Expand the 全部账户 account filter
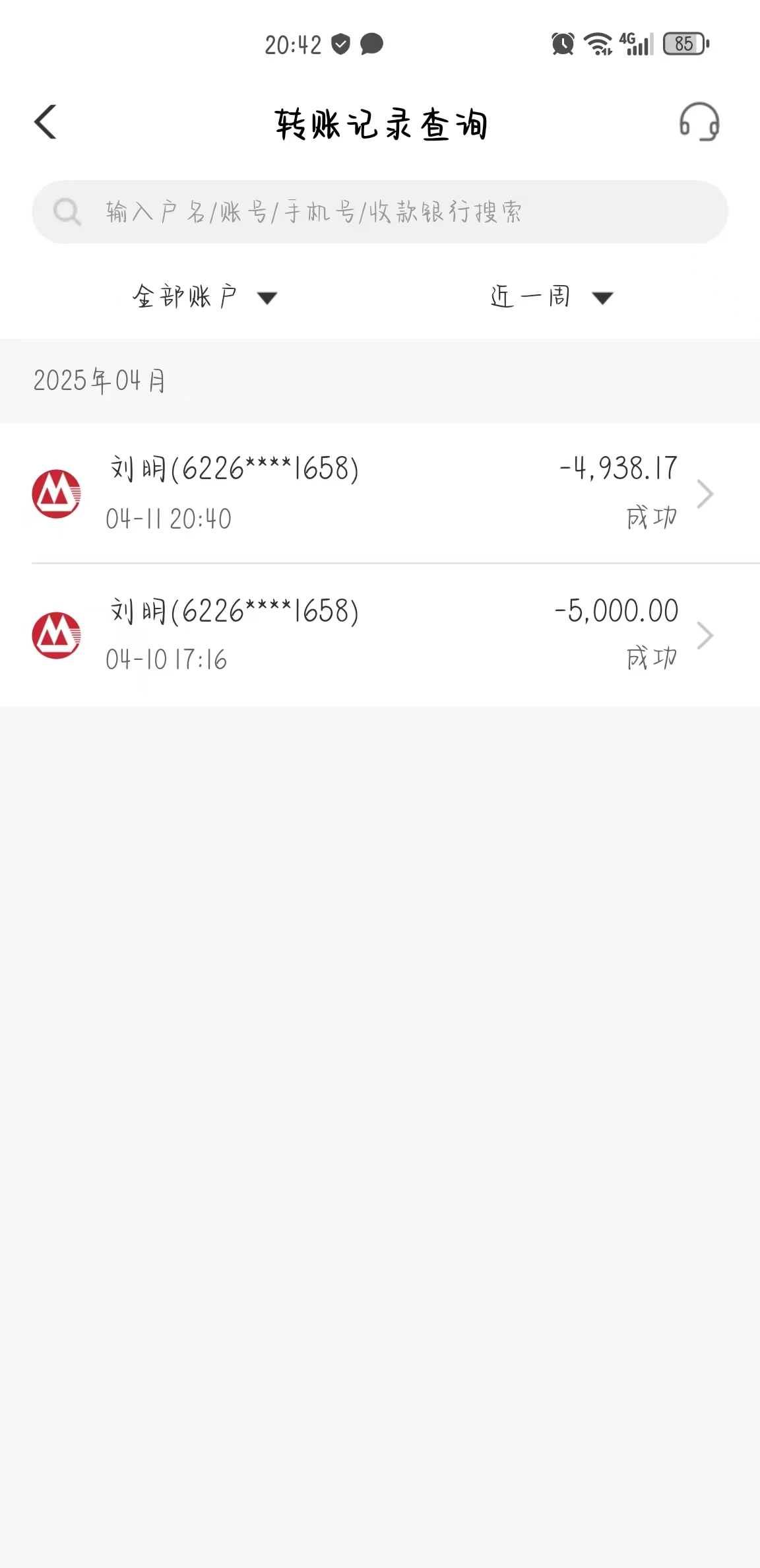The height and width of the screenshot is (1568, 760). (205, 297)
